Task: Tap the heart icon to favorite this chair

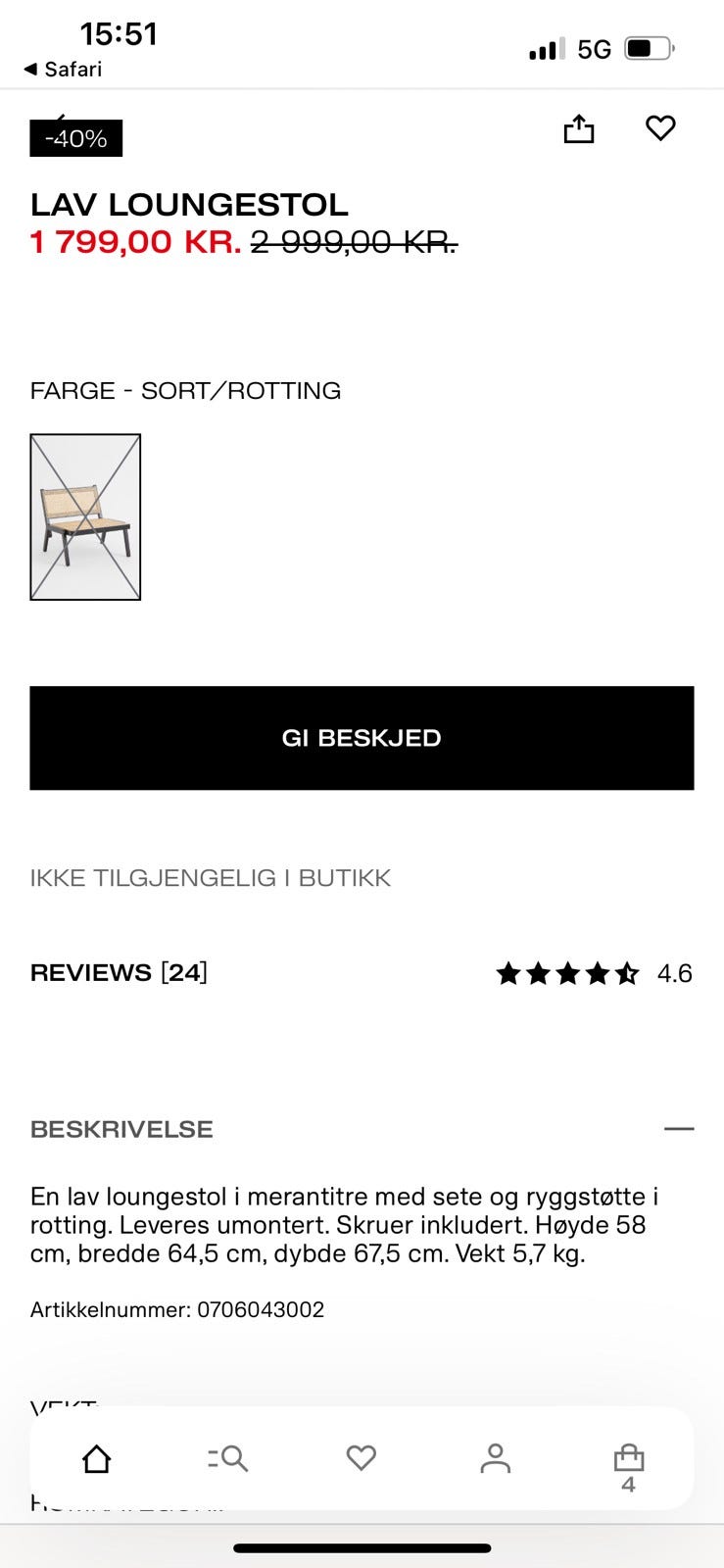Action: coord(660,128)
